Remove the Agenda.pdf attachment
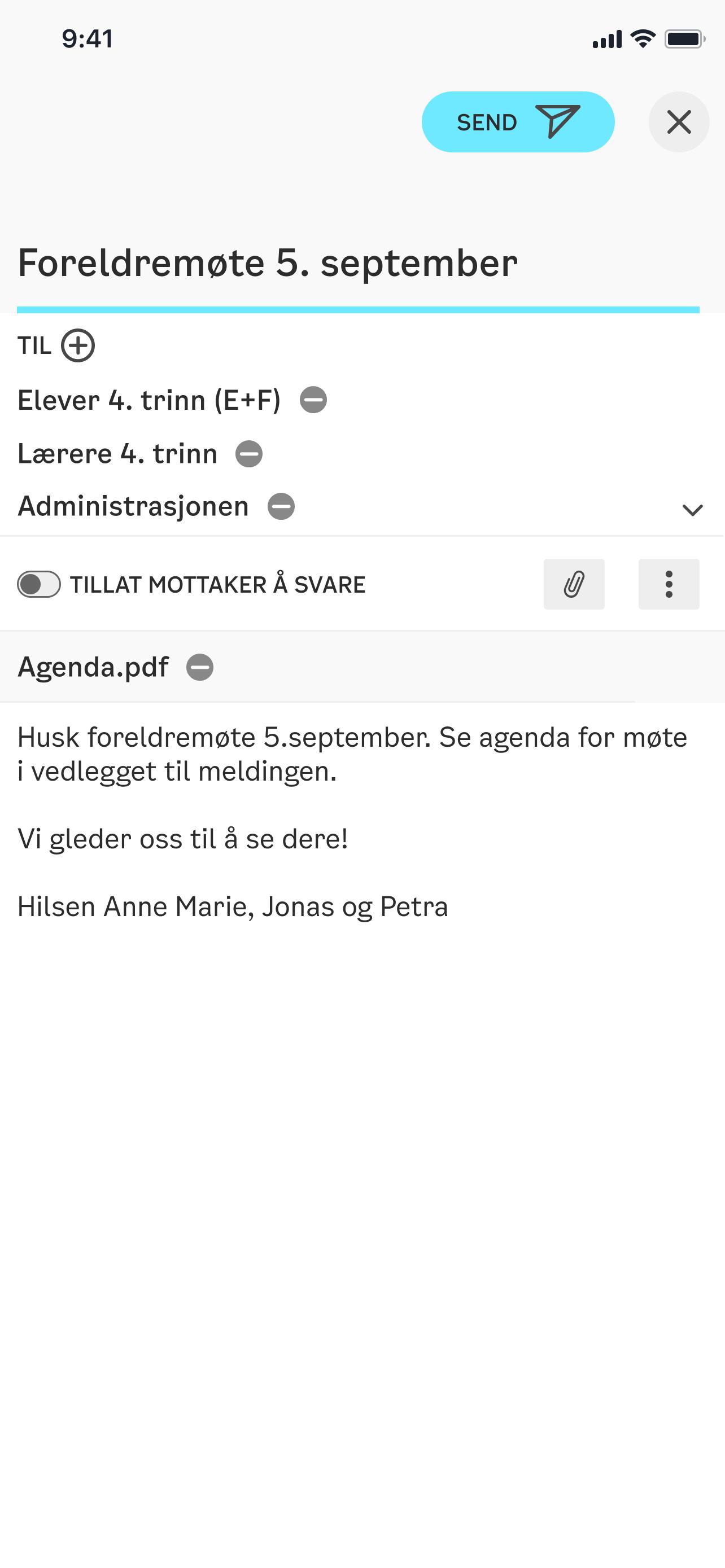The width and height of the screenshot is (725, 1568). click(200, 667)
